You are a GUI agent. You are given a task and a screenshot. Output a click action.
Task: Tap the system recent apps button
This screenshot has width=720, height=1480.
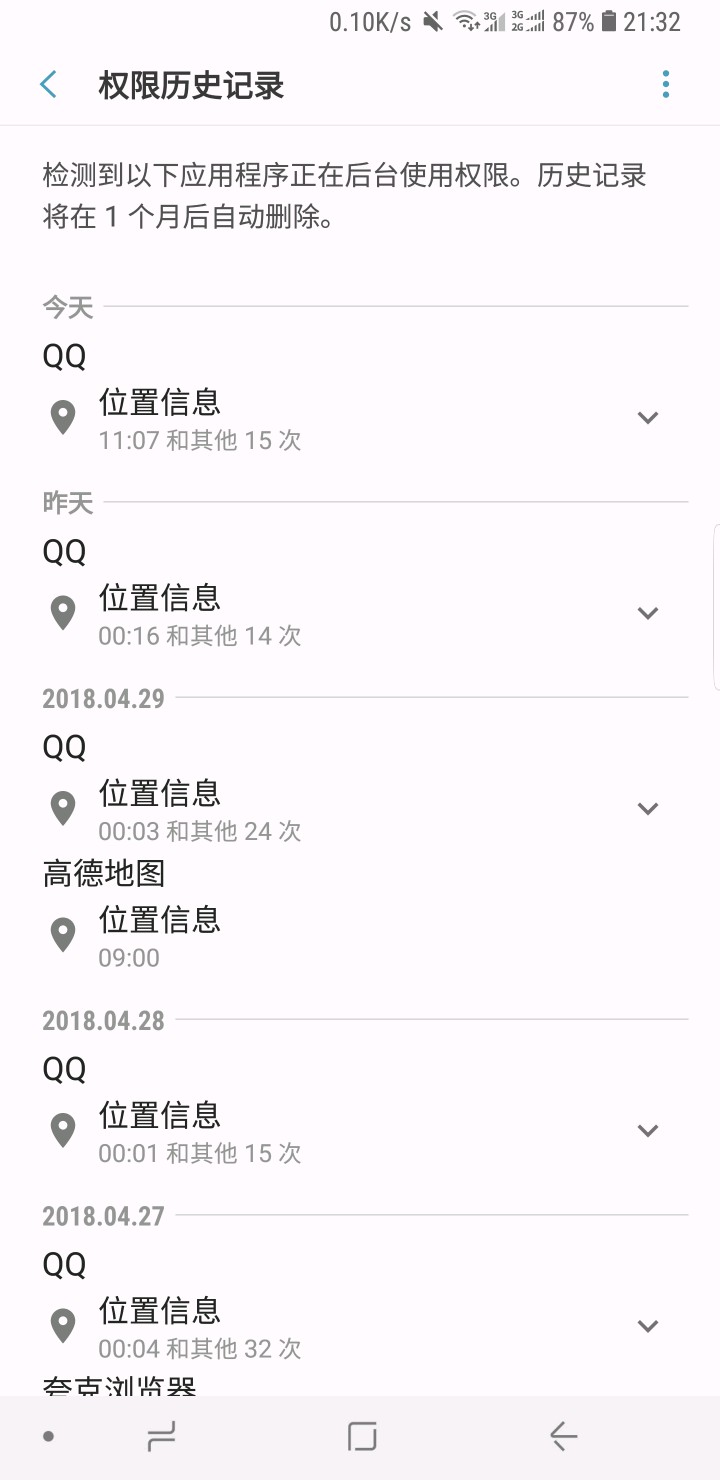[161, 1437]
